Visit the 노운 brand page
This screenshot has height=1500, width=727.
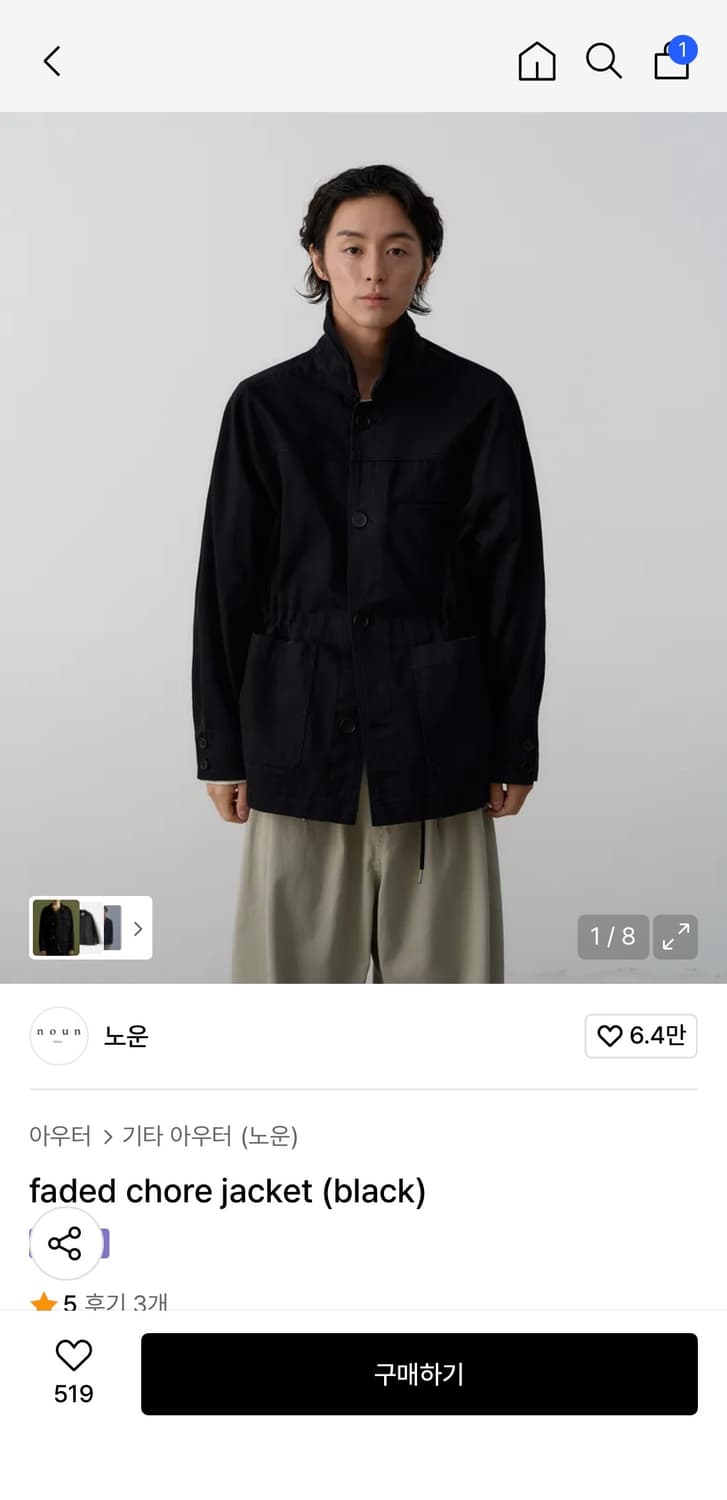point(125,1036)
